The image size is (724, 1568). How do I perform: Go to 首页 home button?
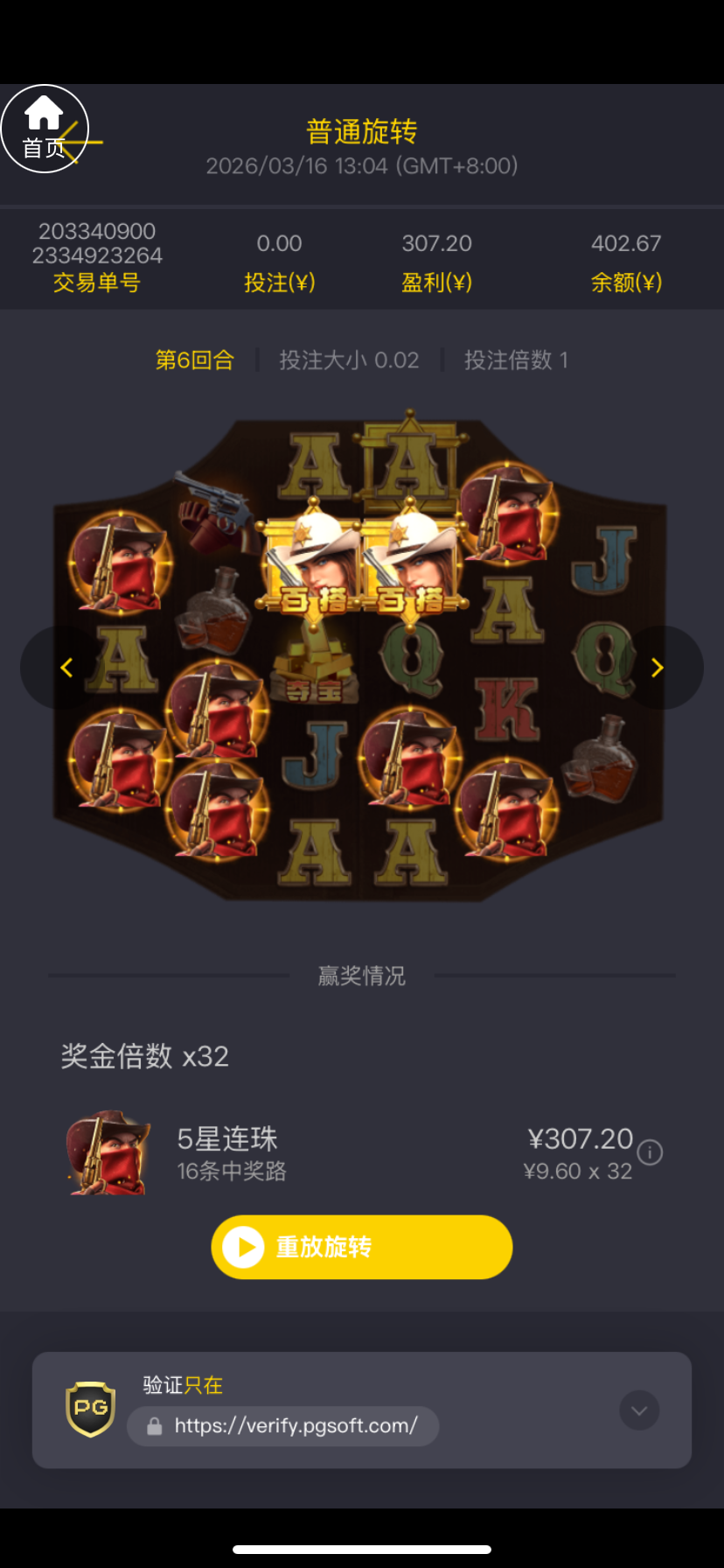point(44,129)
